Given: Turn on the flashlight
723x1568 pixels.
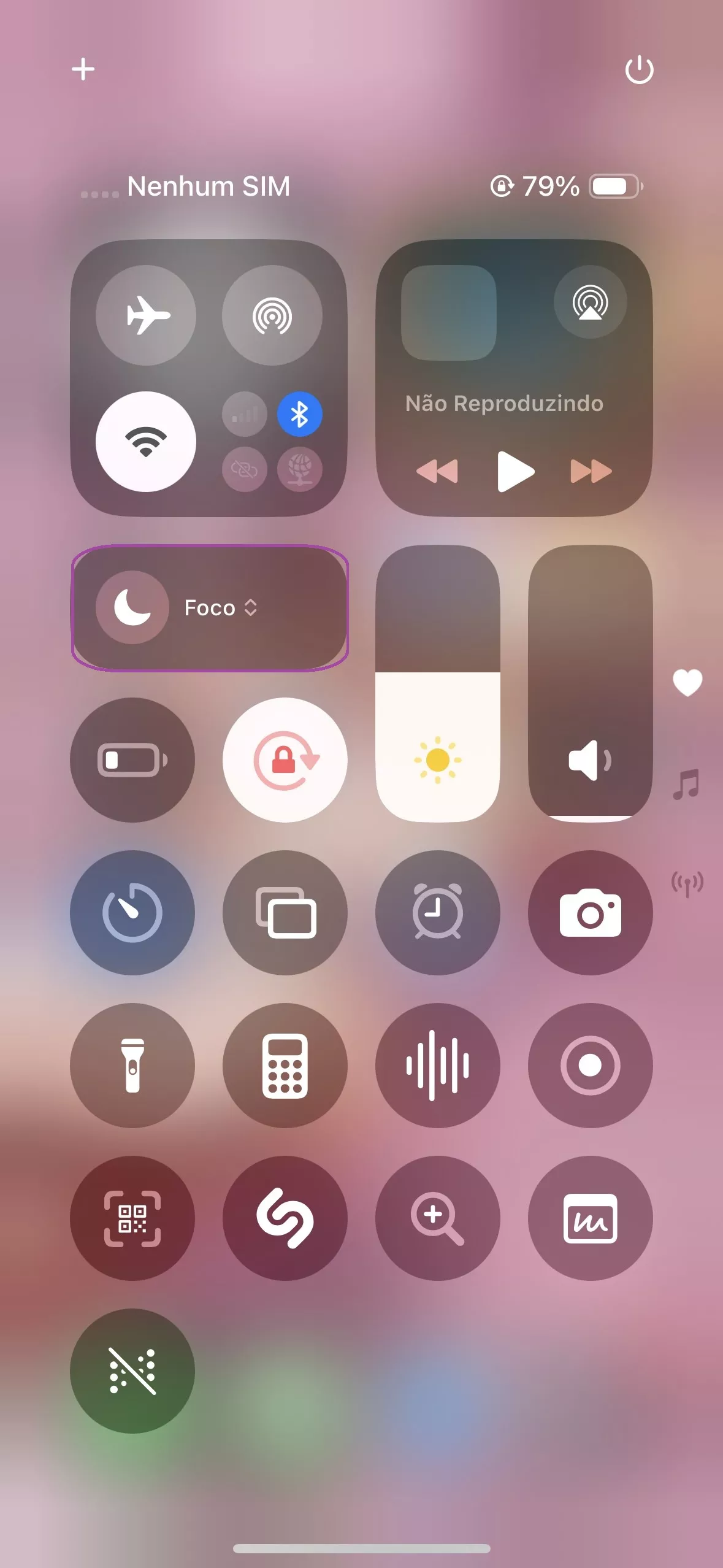Looking at the screenshot, I should tap(132, 1066).
